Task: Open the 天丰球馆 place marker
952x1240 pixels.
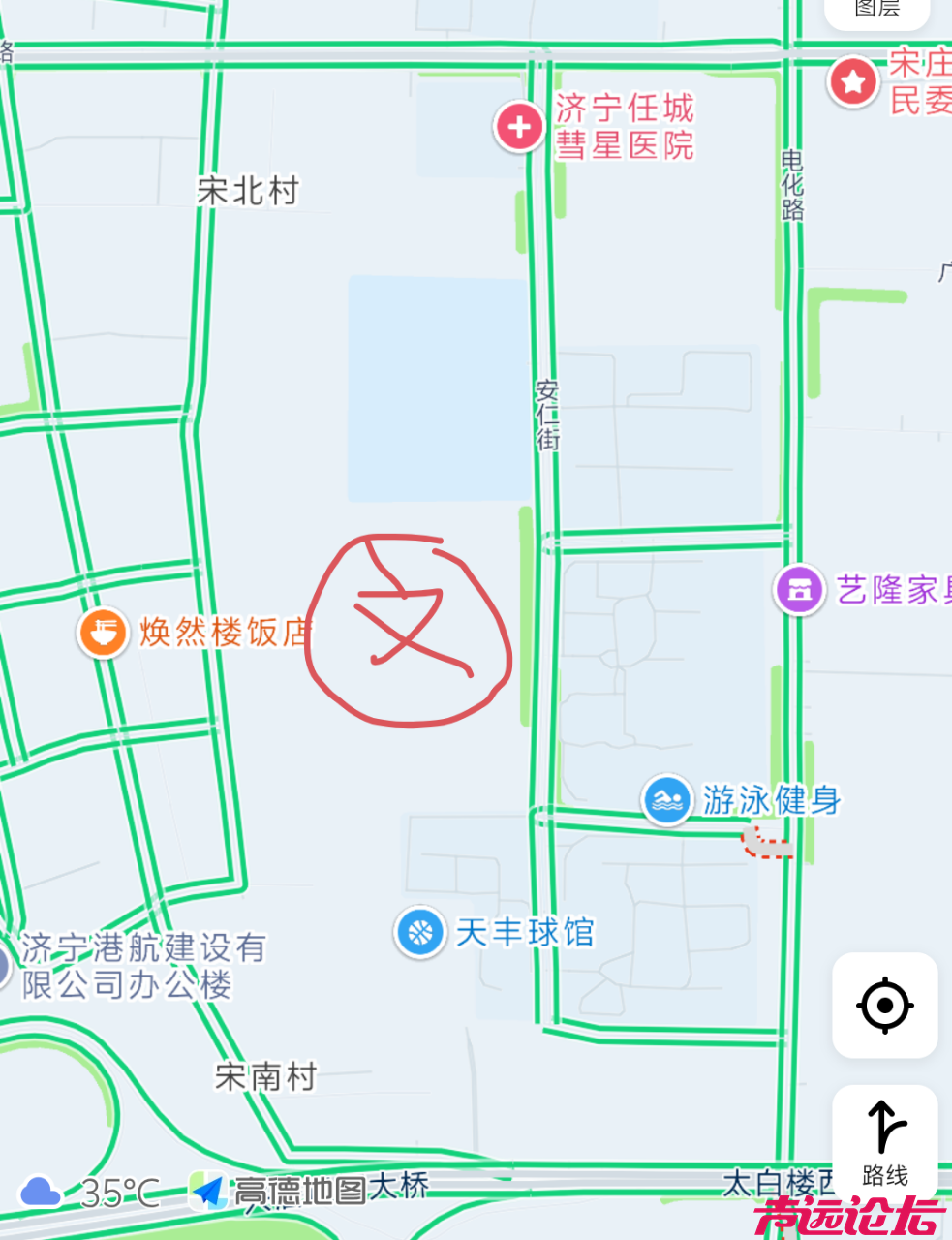Action: pos(419,932)
